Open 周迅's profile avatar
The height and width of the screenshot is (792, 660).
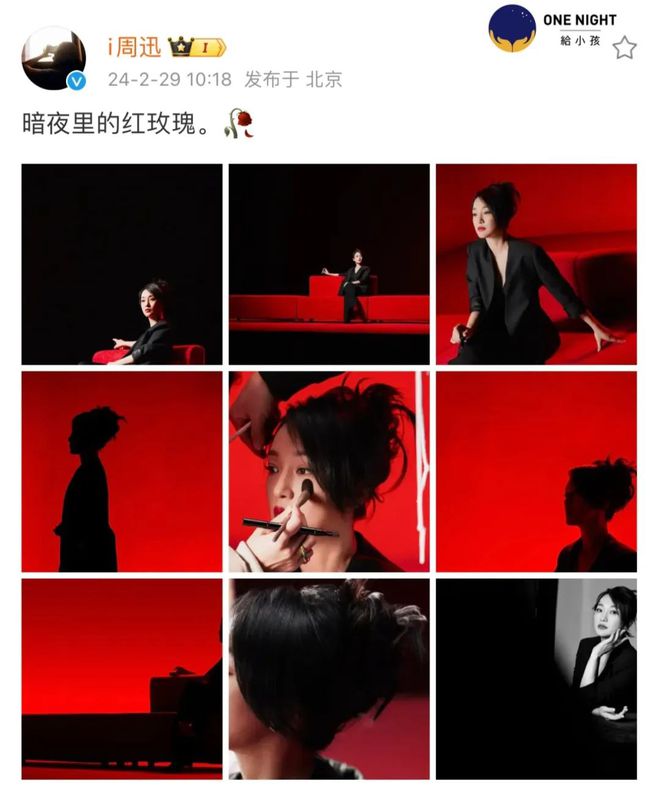[53, 58]
